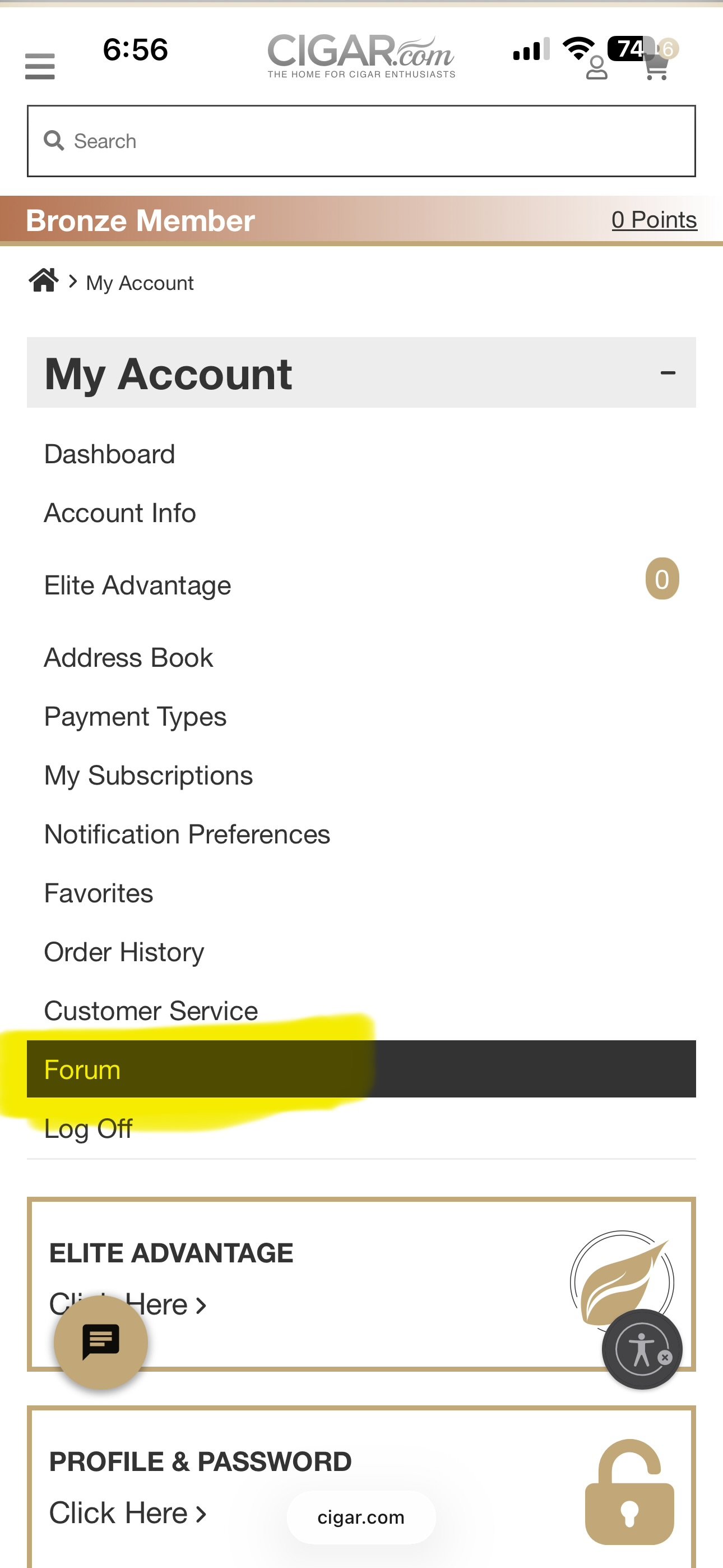Show Favorites
The image size is (723, 1568).
tap(99, 893)
